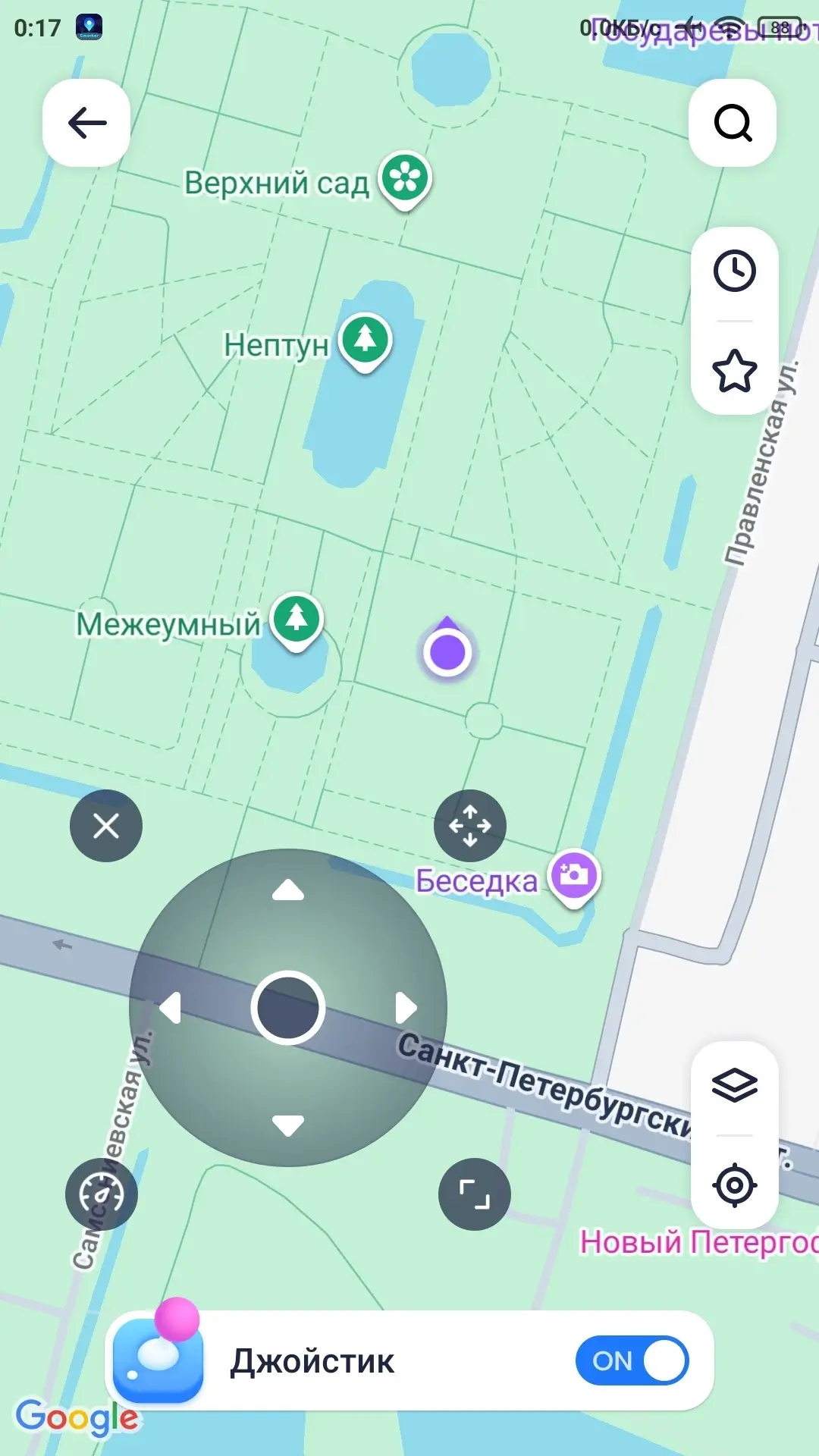Move up with the joystick arrow

[x=288, y=890]
